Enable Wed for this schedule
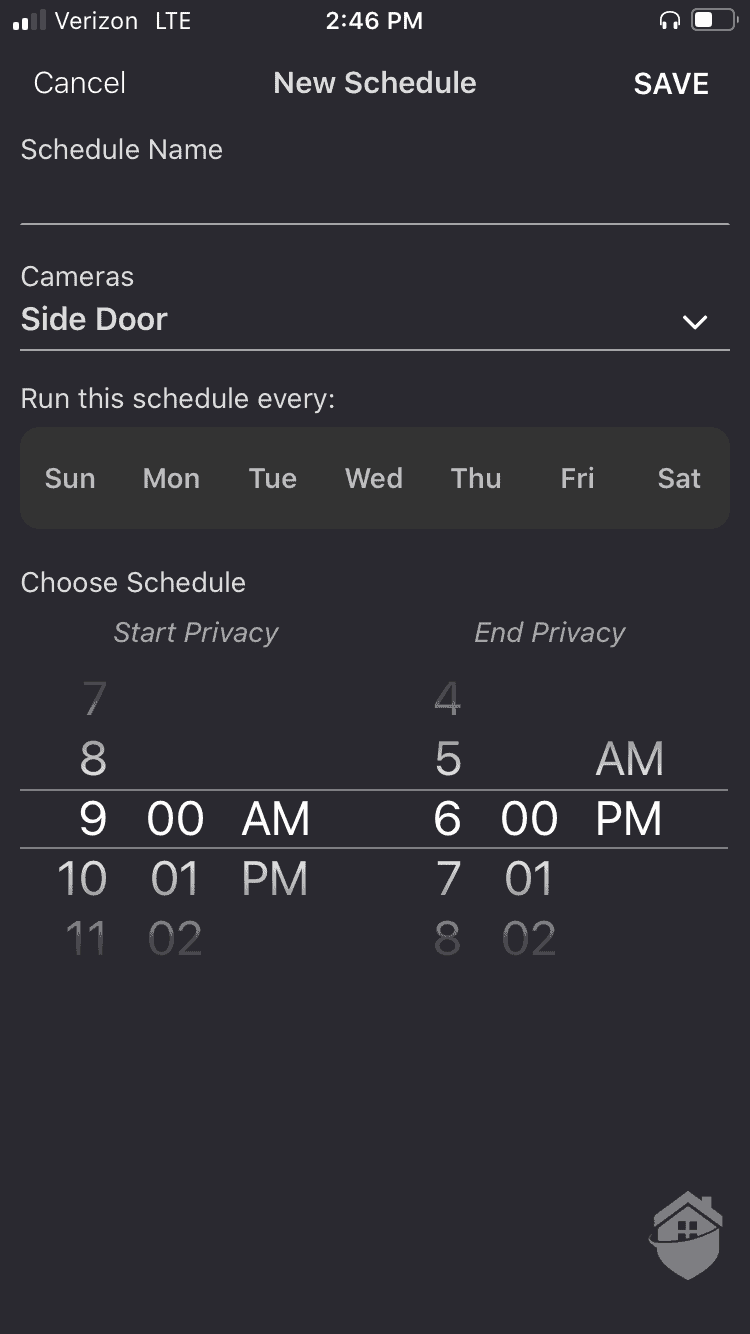The height and width of the screenshot is (1334, 750). tap(374, 479)
